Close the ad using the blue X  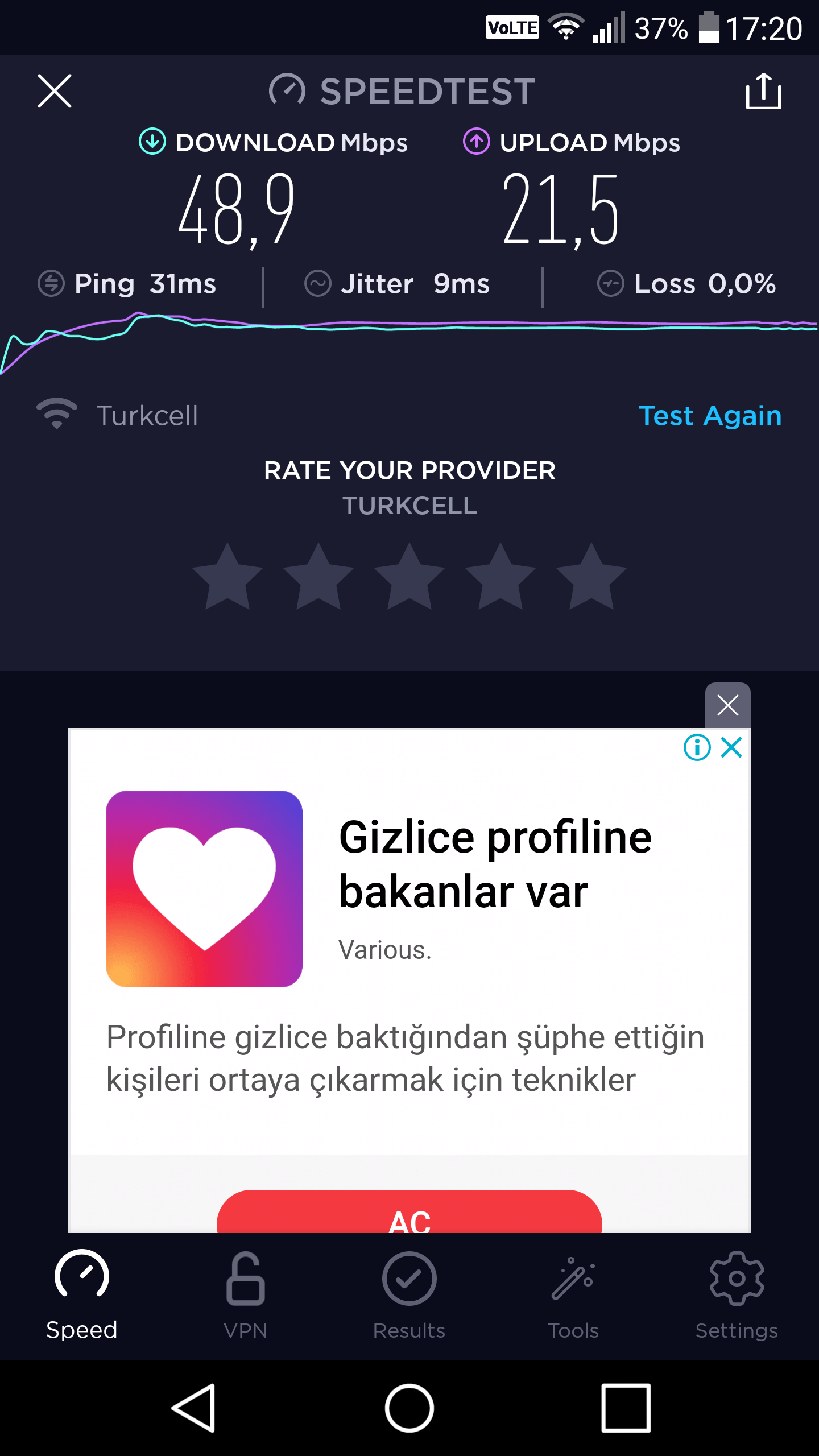point(731,747)
